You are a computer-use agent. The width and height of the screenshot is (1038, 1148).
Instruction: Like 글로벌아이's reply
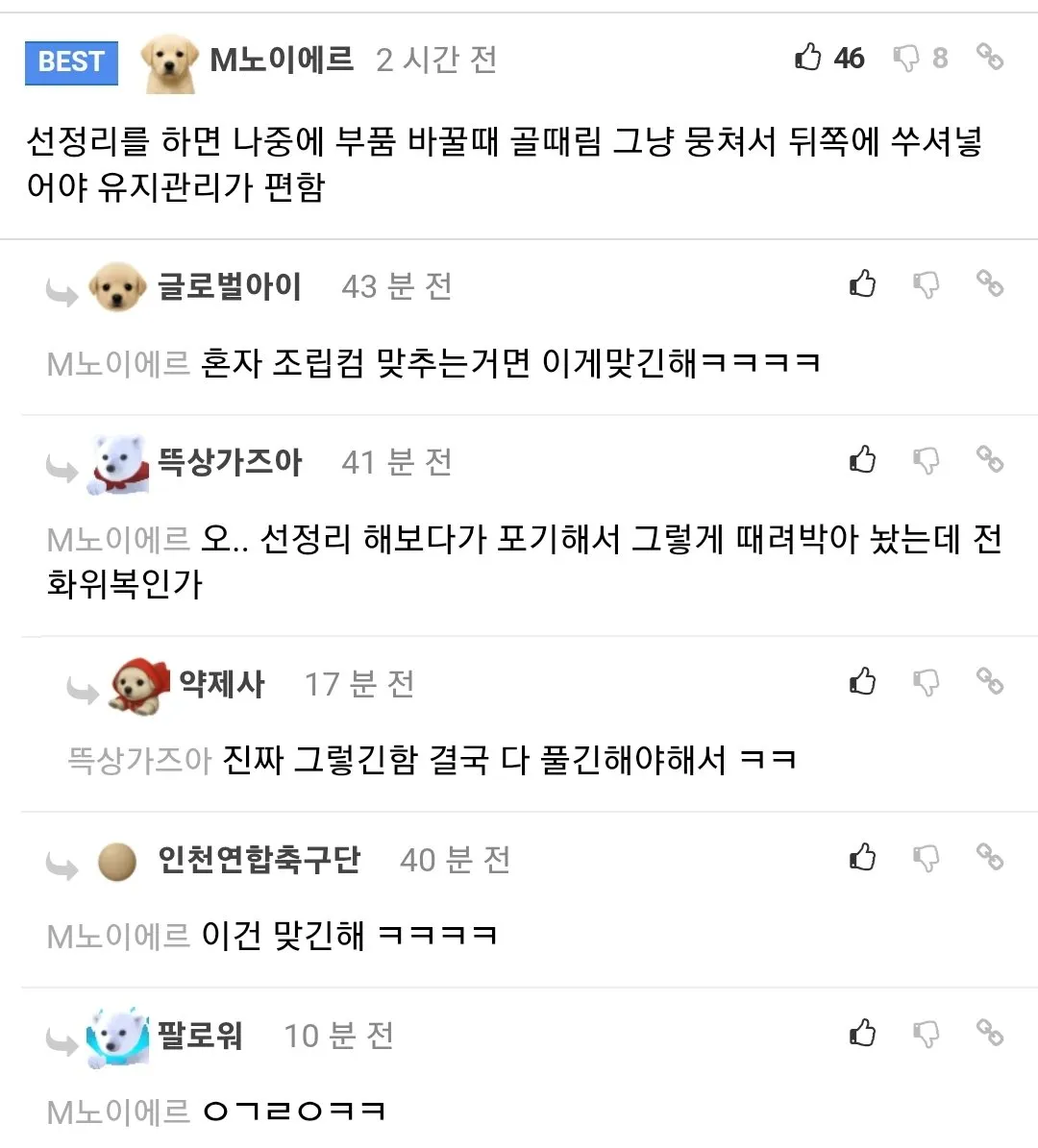click(862, 284)
